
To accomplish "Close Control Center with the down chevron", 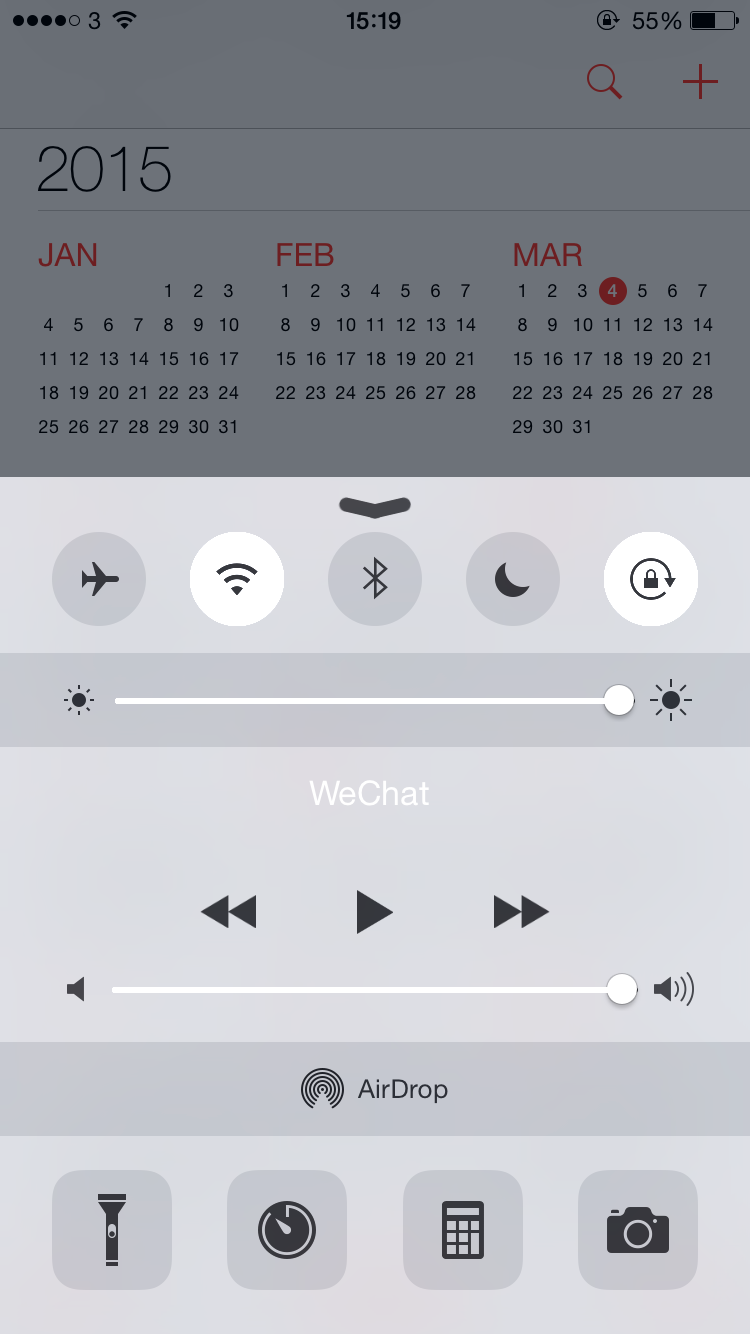I will tap(375, 507).
